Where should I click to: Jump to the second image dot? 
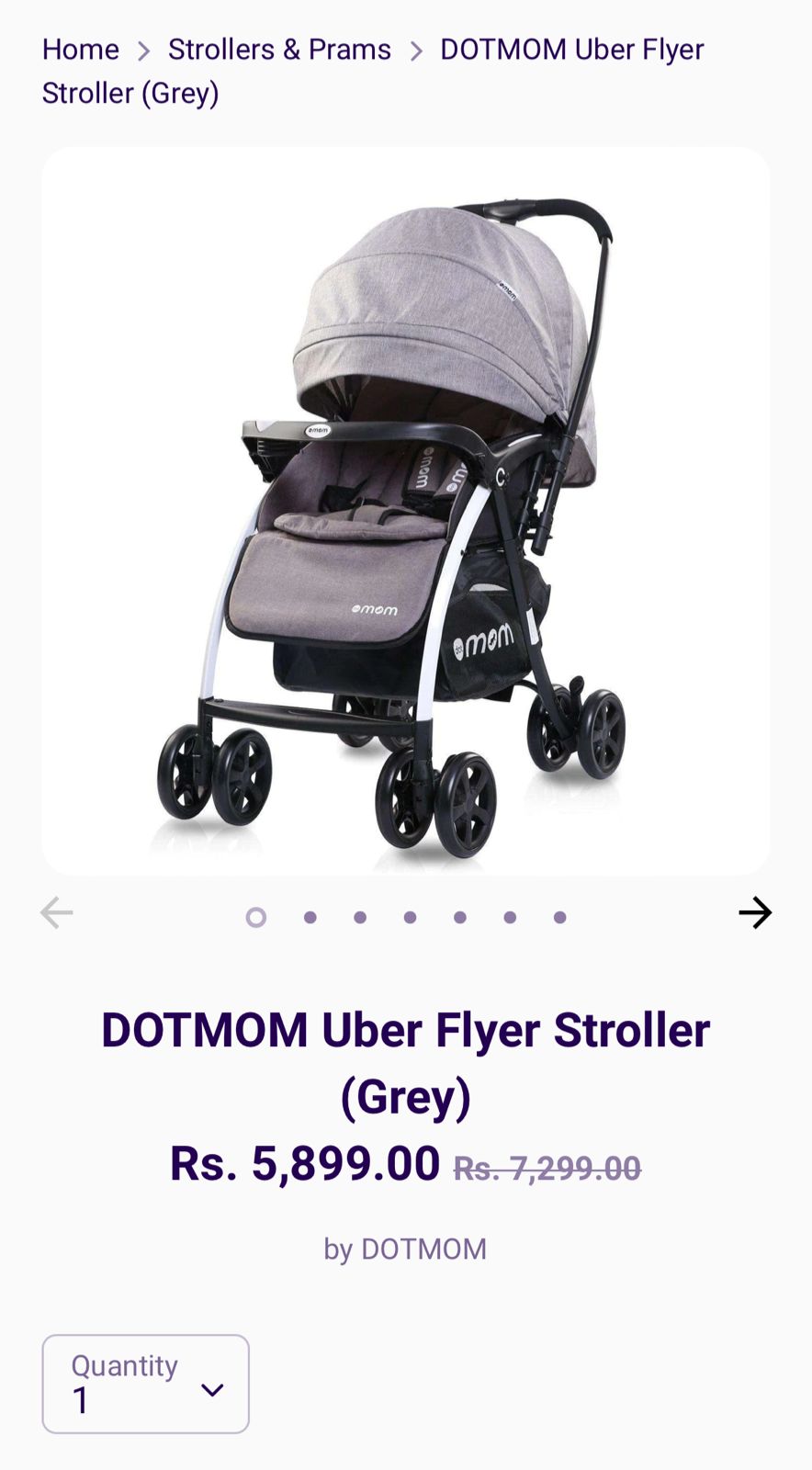point(310,917)
